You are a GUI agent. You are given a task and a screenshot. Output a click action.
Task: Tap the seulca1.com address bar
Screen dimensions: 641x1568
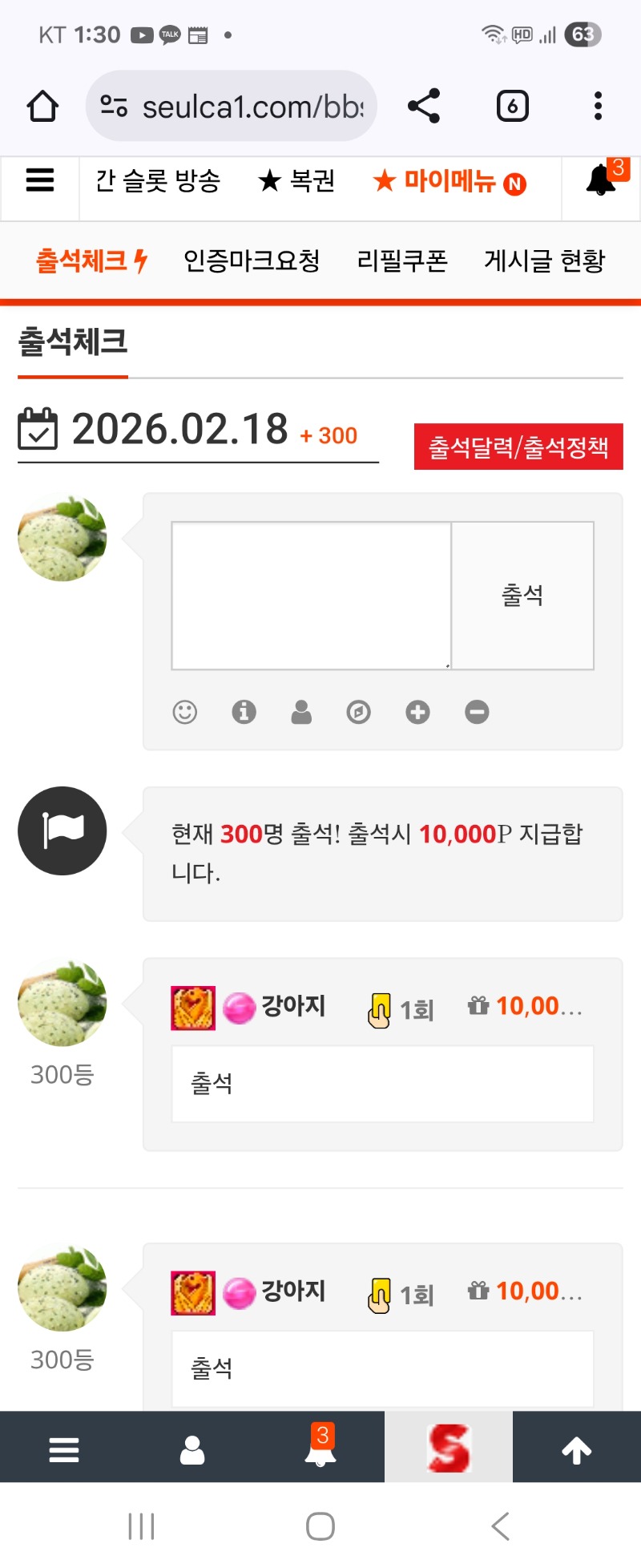tap(232, 106)
